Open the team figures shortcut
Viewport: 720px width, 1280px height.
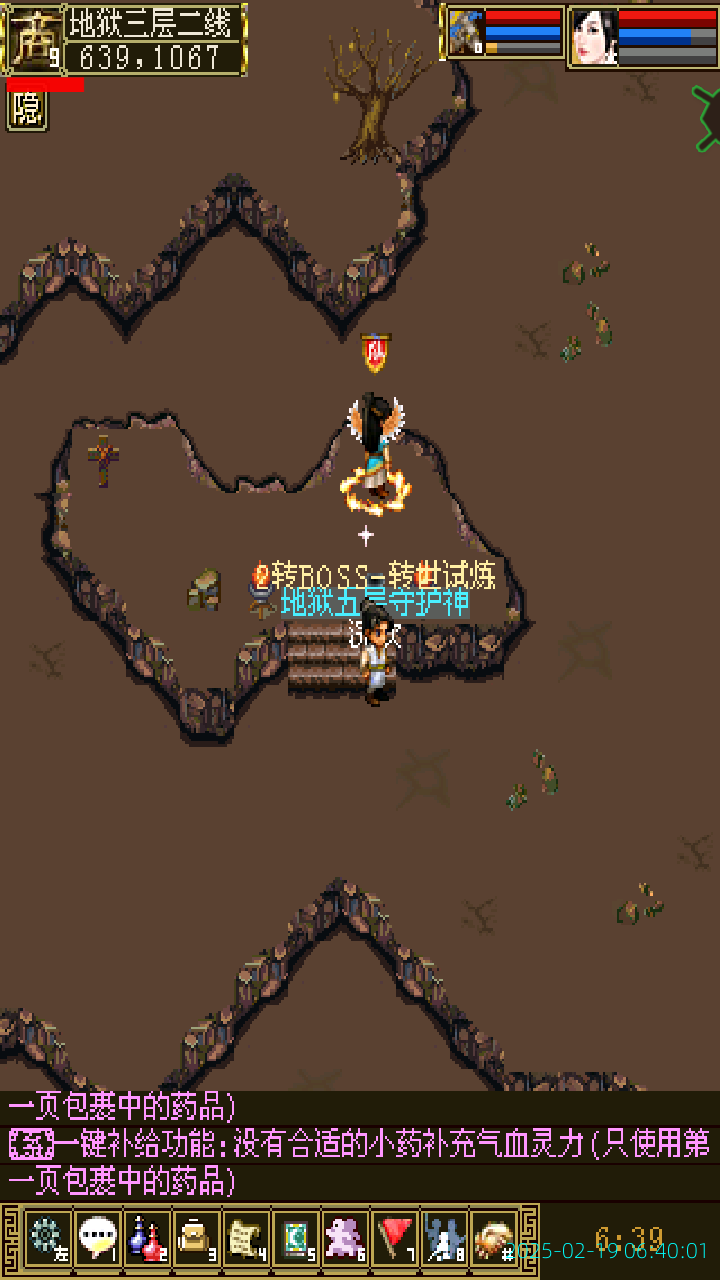point(444,1238)
